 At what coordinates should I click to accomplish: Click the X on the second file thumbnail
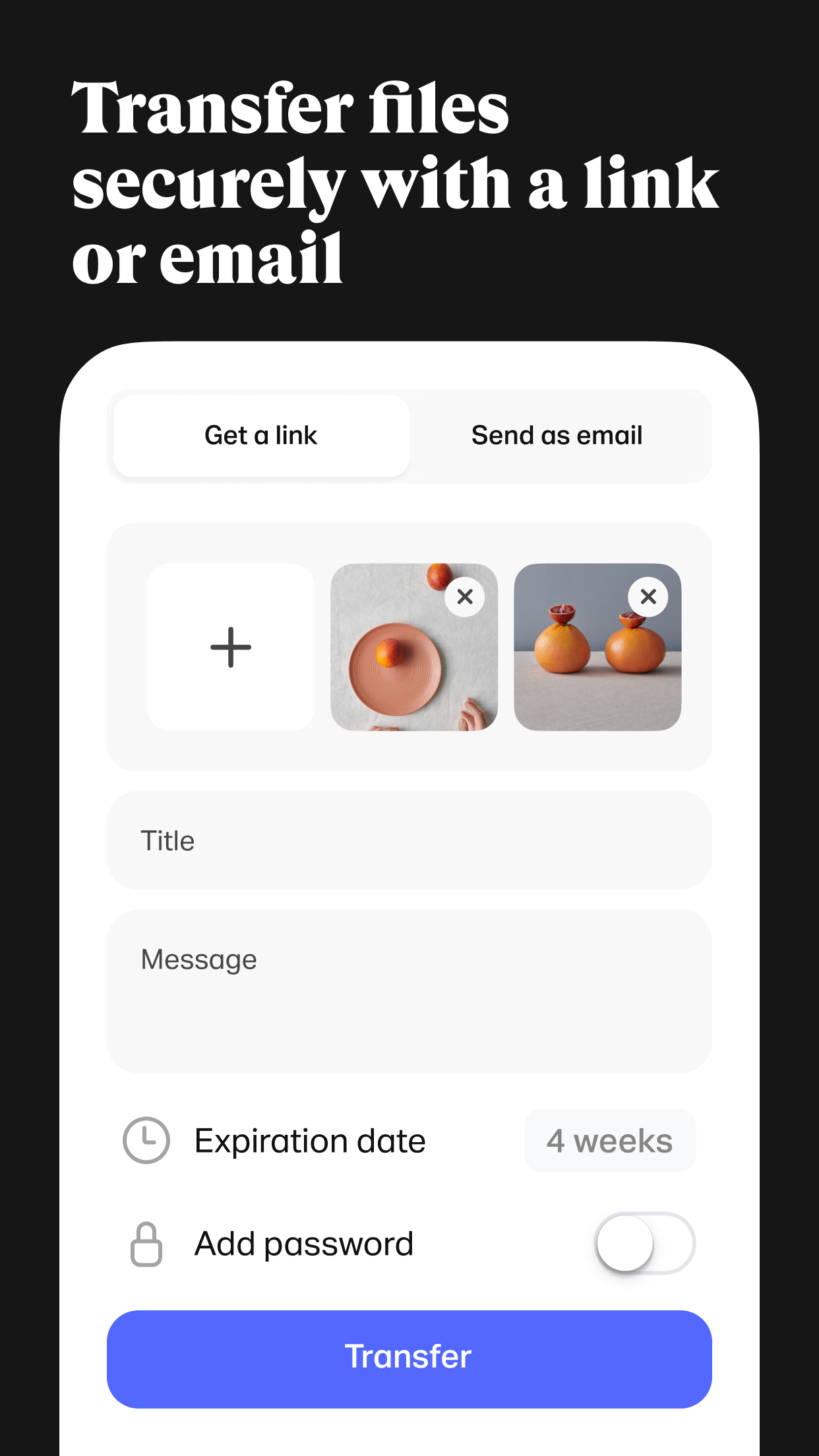point(648,596)
